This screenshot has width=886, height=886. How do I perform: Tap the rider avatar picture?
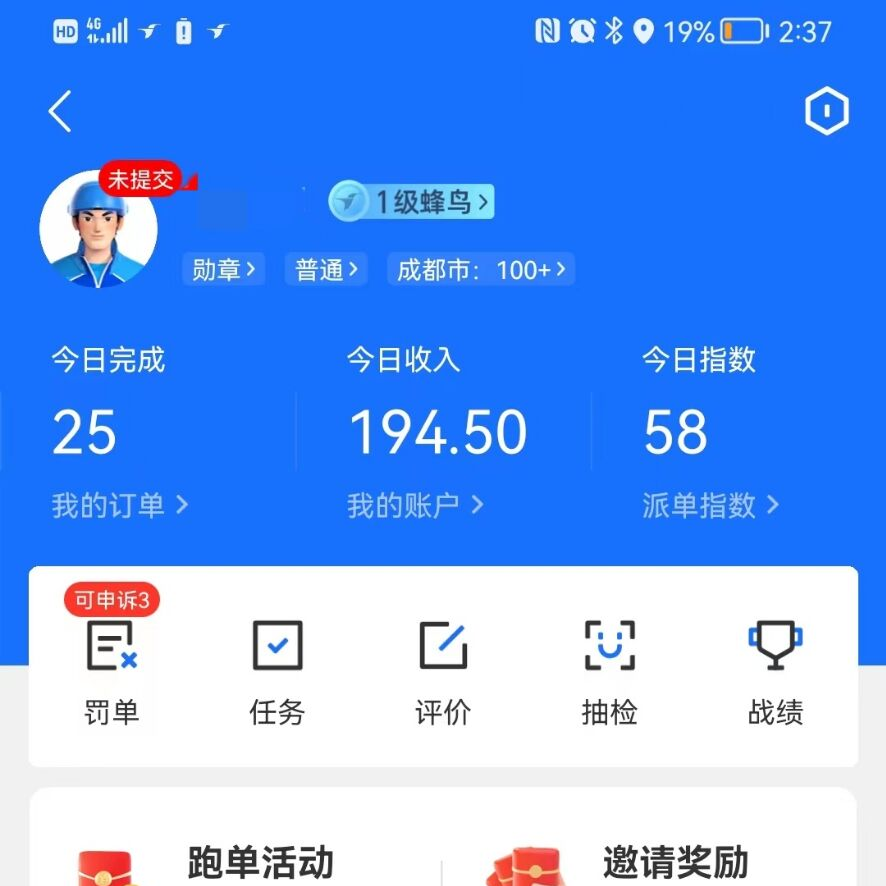[98, 231]
